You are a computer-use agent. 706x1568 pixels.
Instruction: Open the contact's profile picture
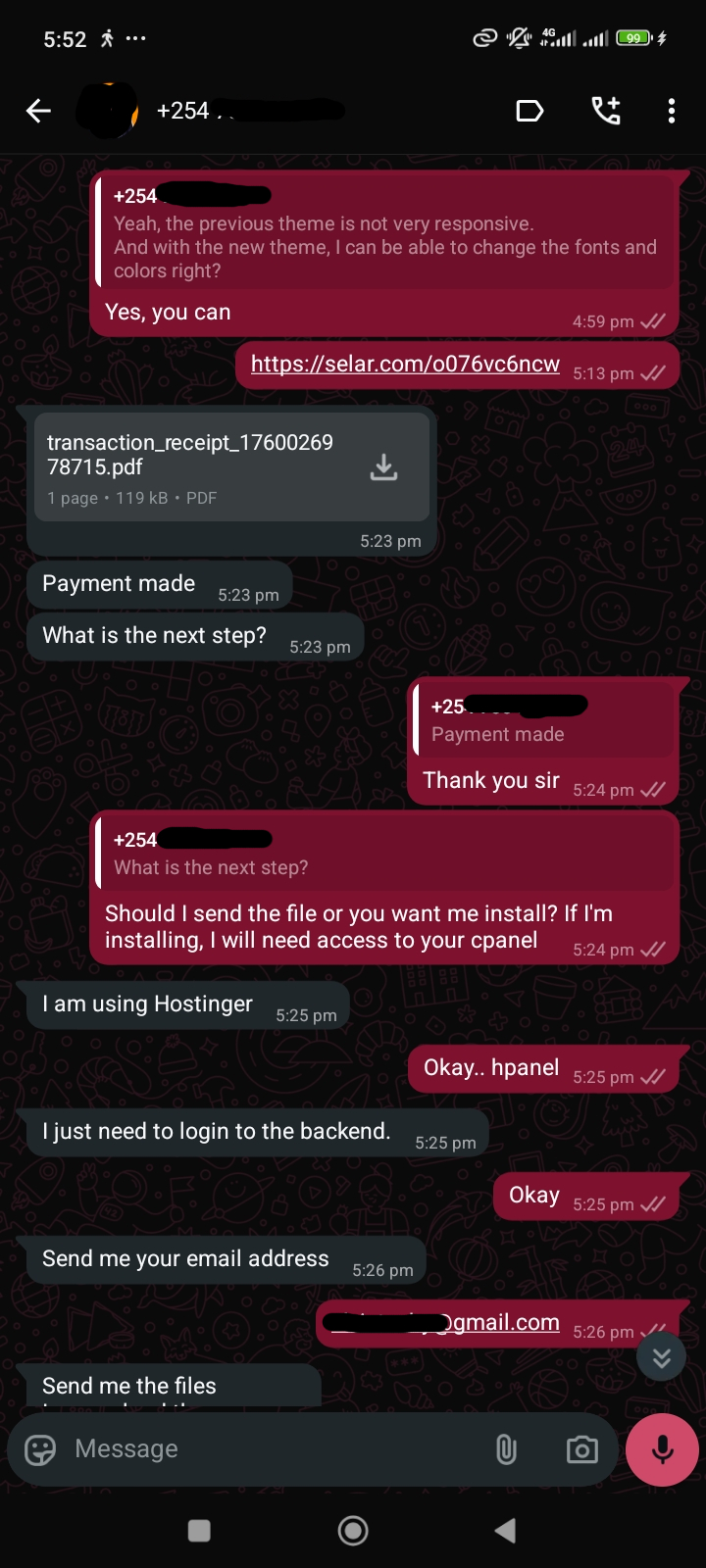tap(108, 111)
